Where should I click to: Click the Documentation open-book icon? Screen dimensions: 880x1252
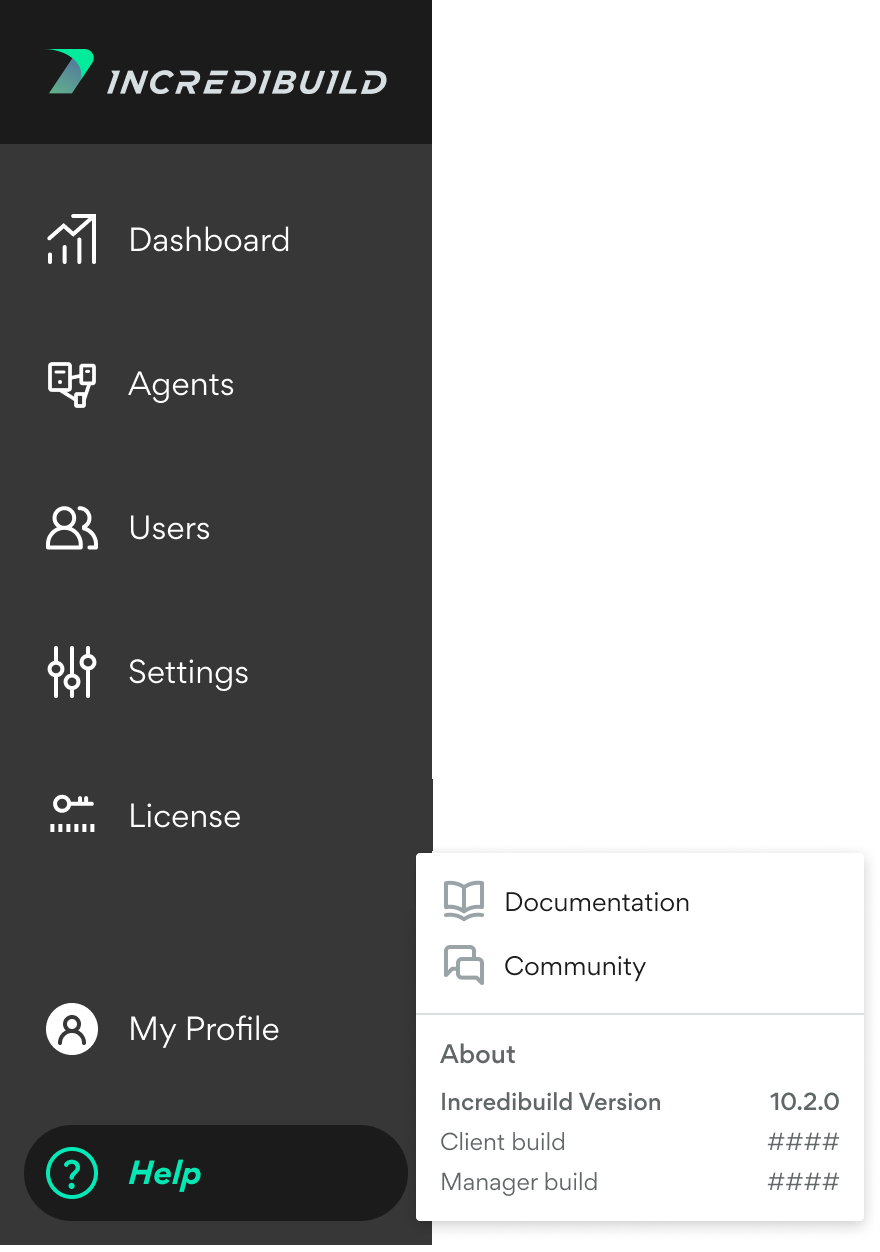[x=463, y=899]
